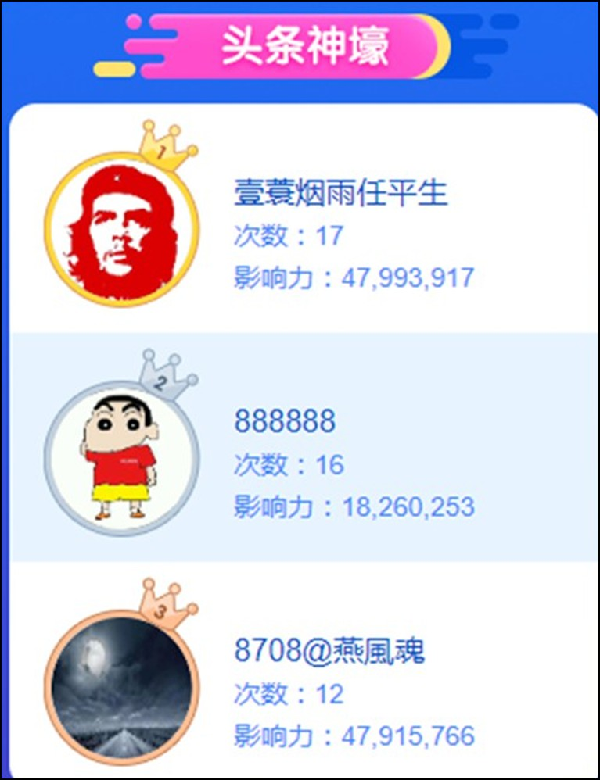Open second-ranked user 888888
This screenshot has width=600, height=780.
point(285,421)
